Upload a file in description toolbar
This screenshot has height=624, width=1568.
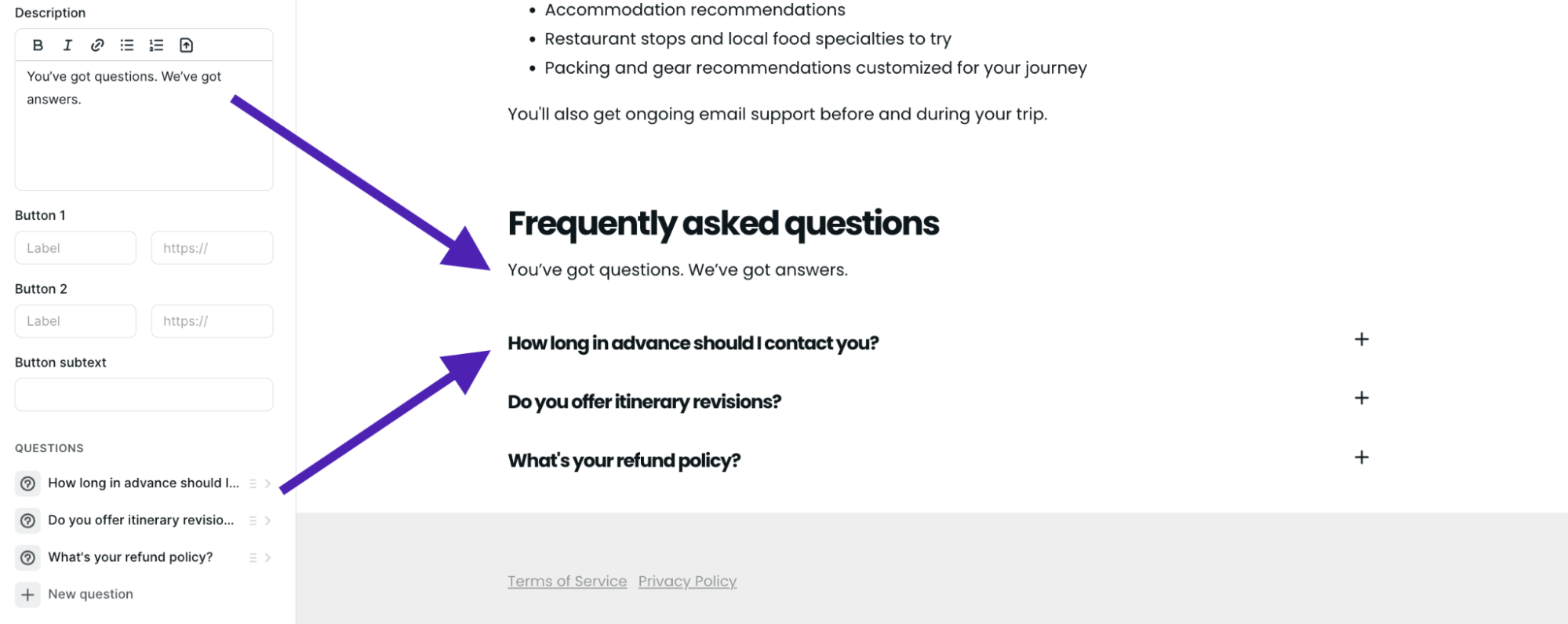[x=186, y=46]
